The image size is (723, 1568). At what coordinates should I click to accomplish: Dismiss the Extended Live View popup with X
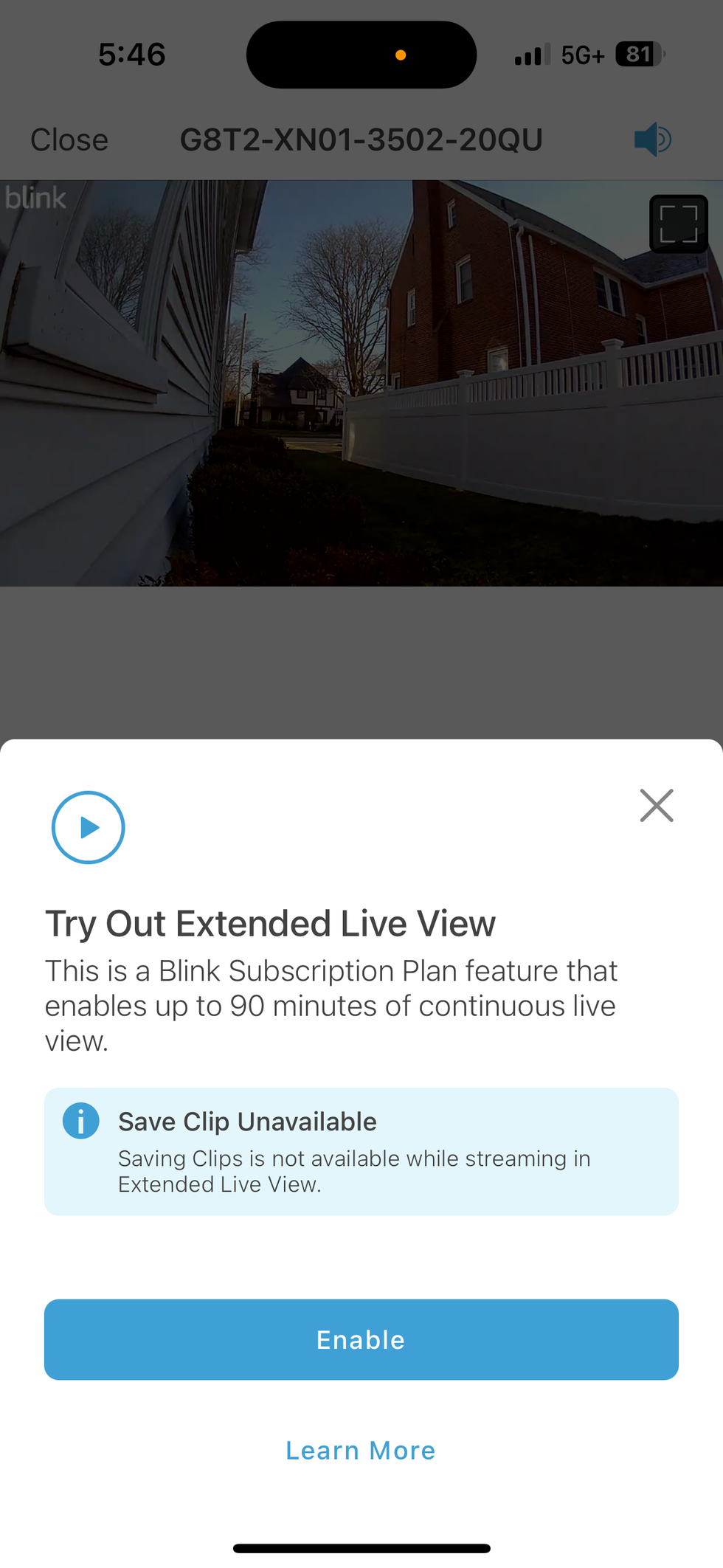[x=656, y=805]
